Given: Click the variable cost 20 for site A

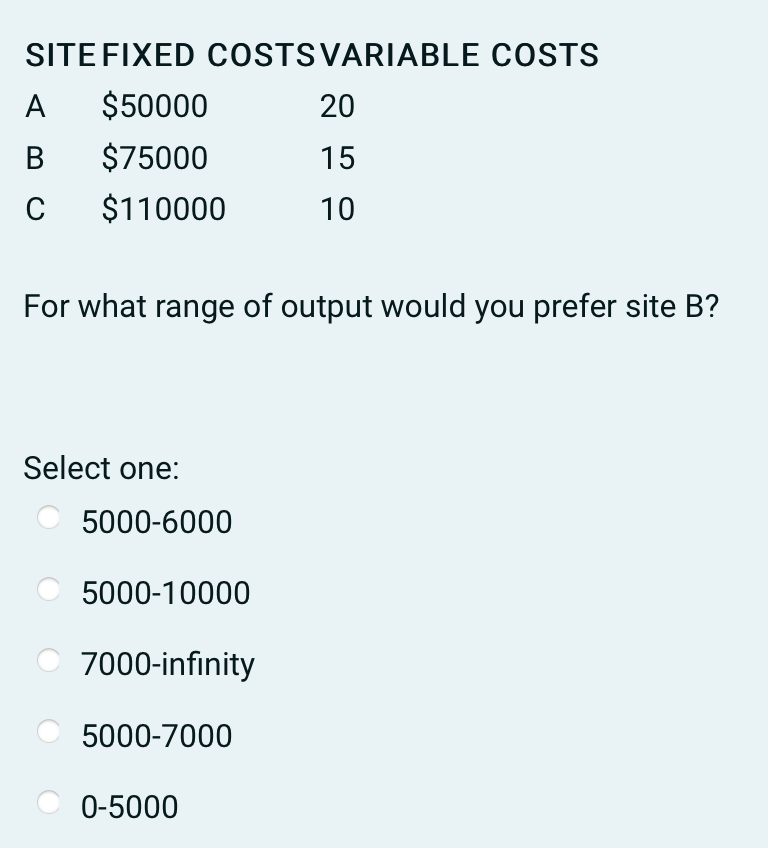Looking at the screenshot, I should point(339,106).
